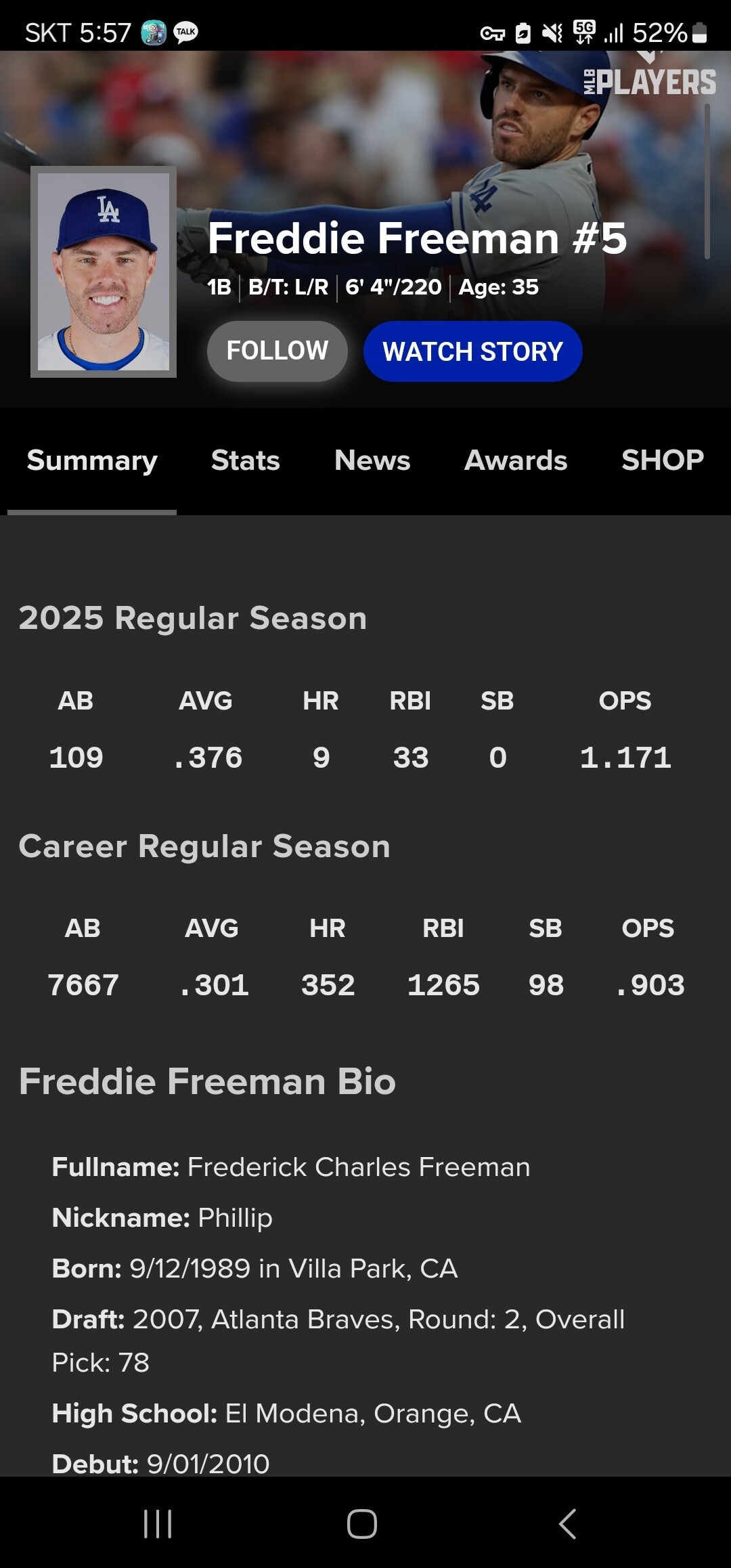Go to the SHOP tab
Screen dimensions: 731x1568
[x=662, y=461]
